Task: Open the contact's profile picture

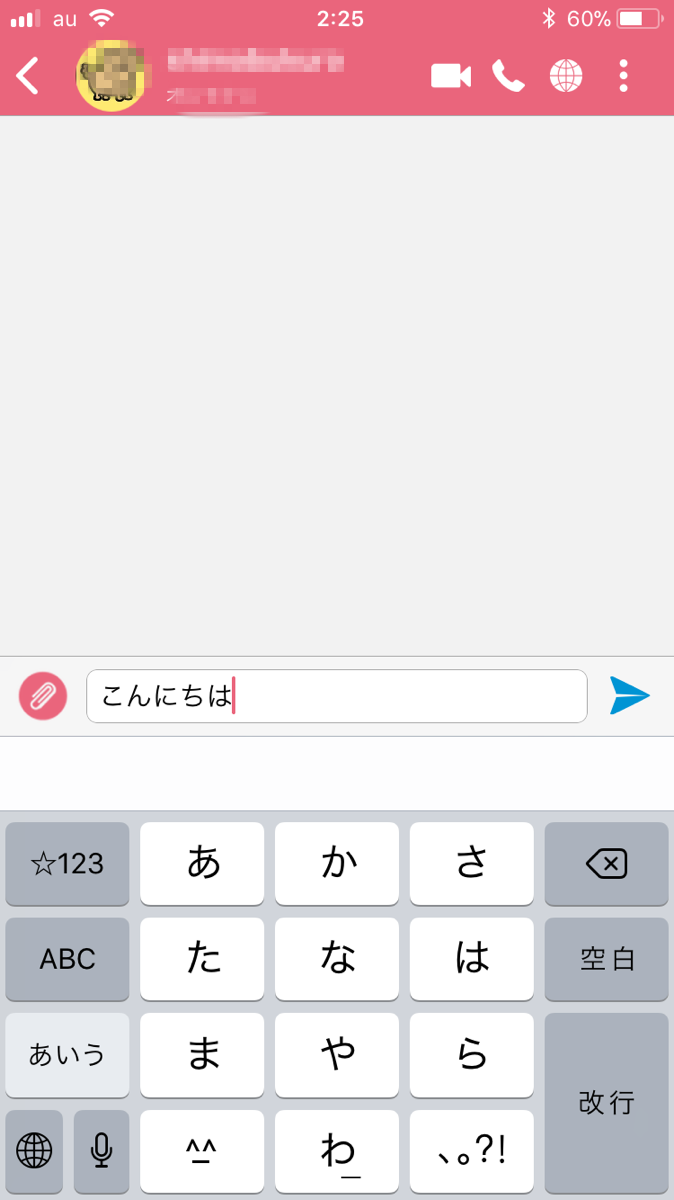Action: (x=112, y=76)
